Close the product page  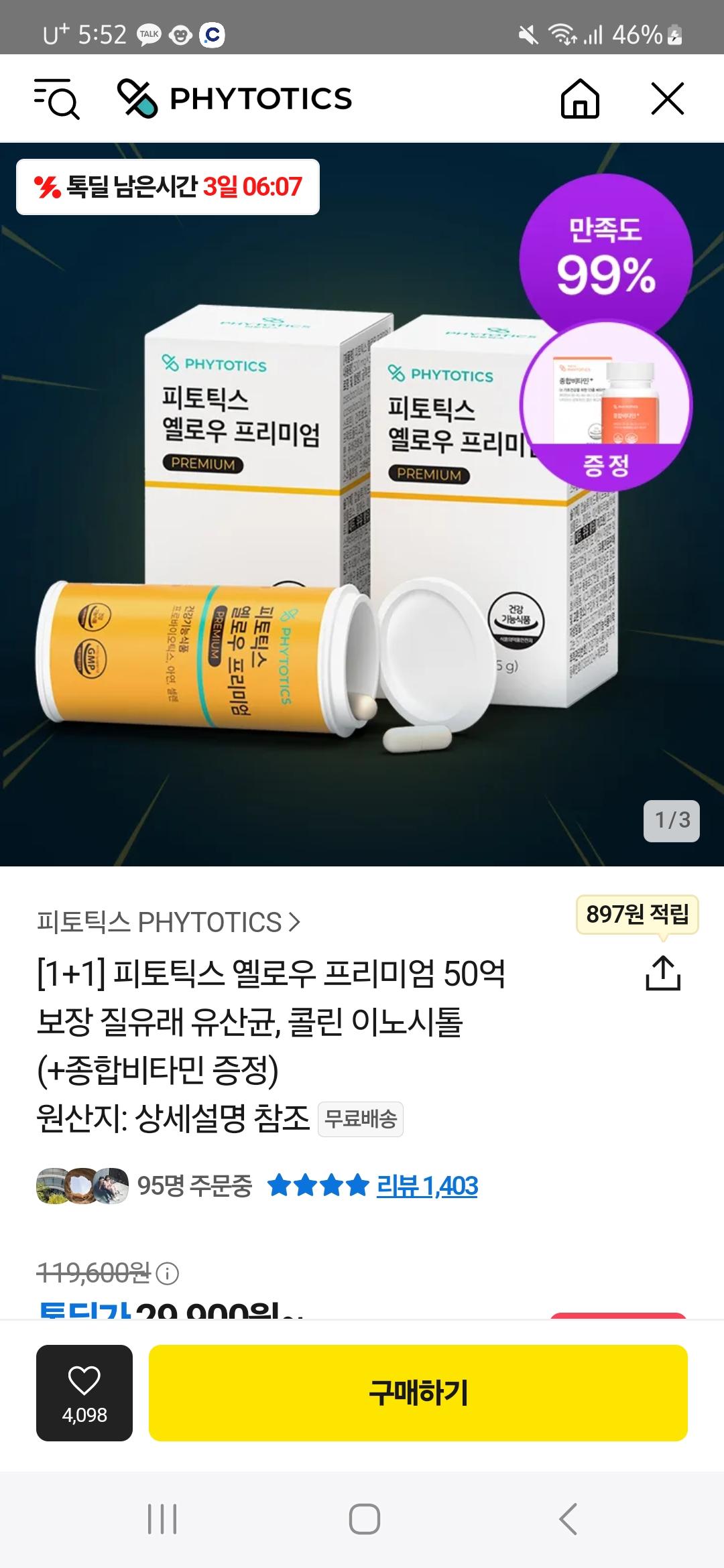click(x=668, y=99)
